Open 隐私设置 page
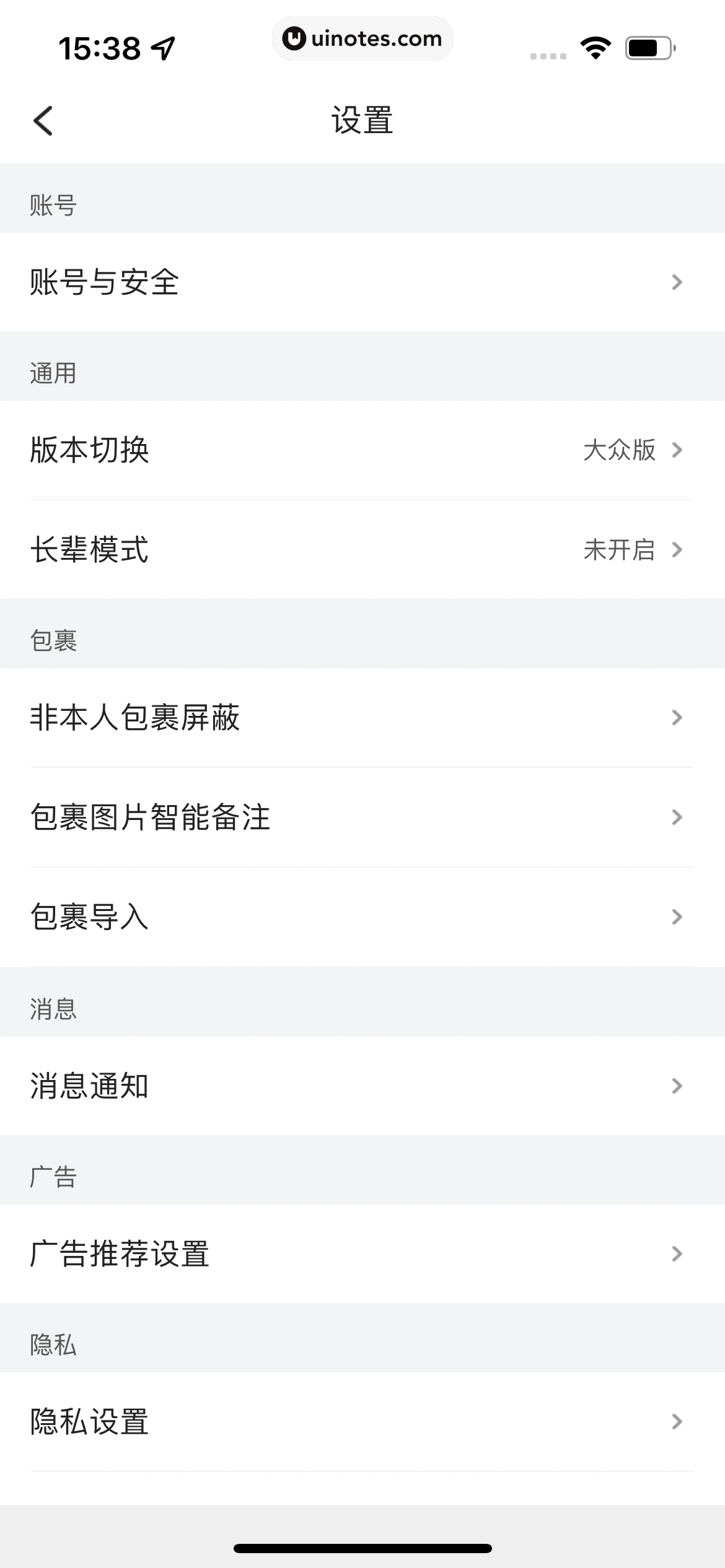The width and height of the screenshot is (725, 1568). pos(362,1422)
